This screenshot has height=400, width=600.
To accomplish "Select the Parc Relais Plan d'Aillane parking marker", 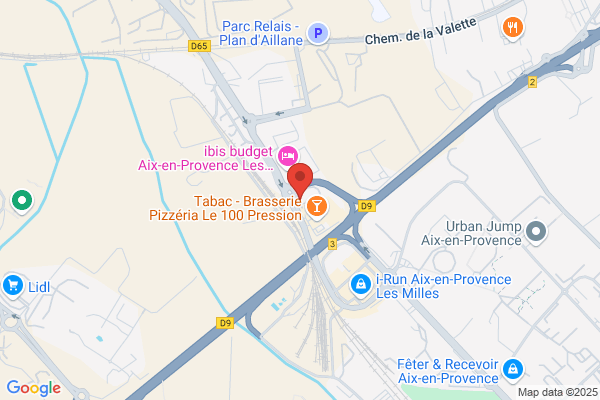I will [318, 33].
